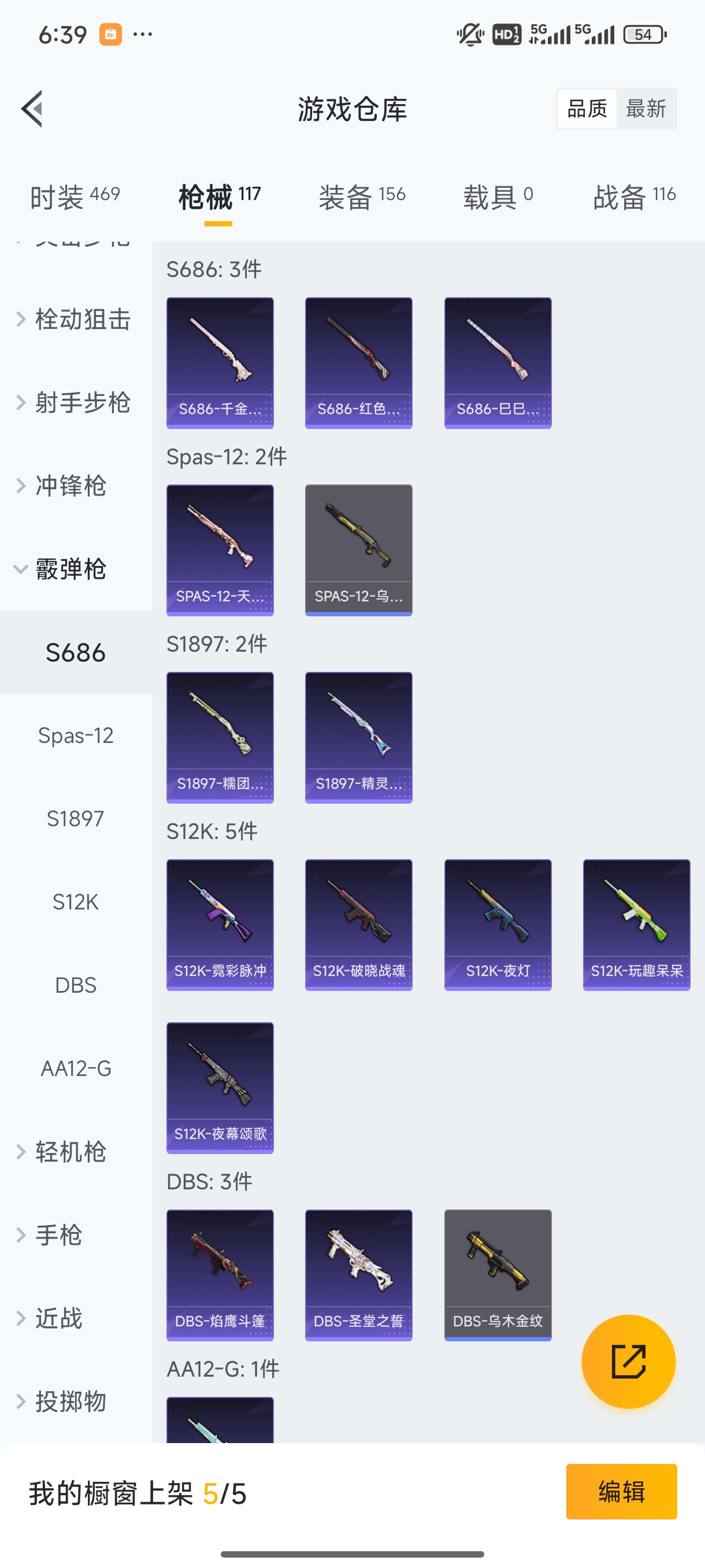Select the S12K-夜灯 weapon skin
Screen dimensions: 705x1568
click(497, 924)
